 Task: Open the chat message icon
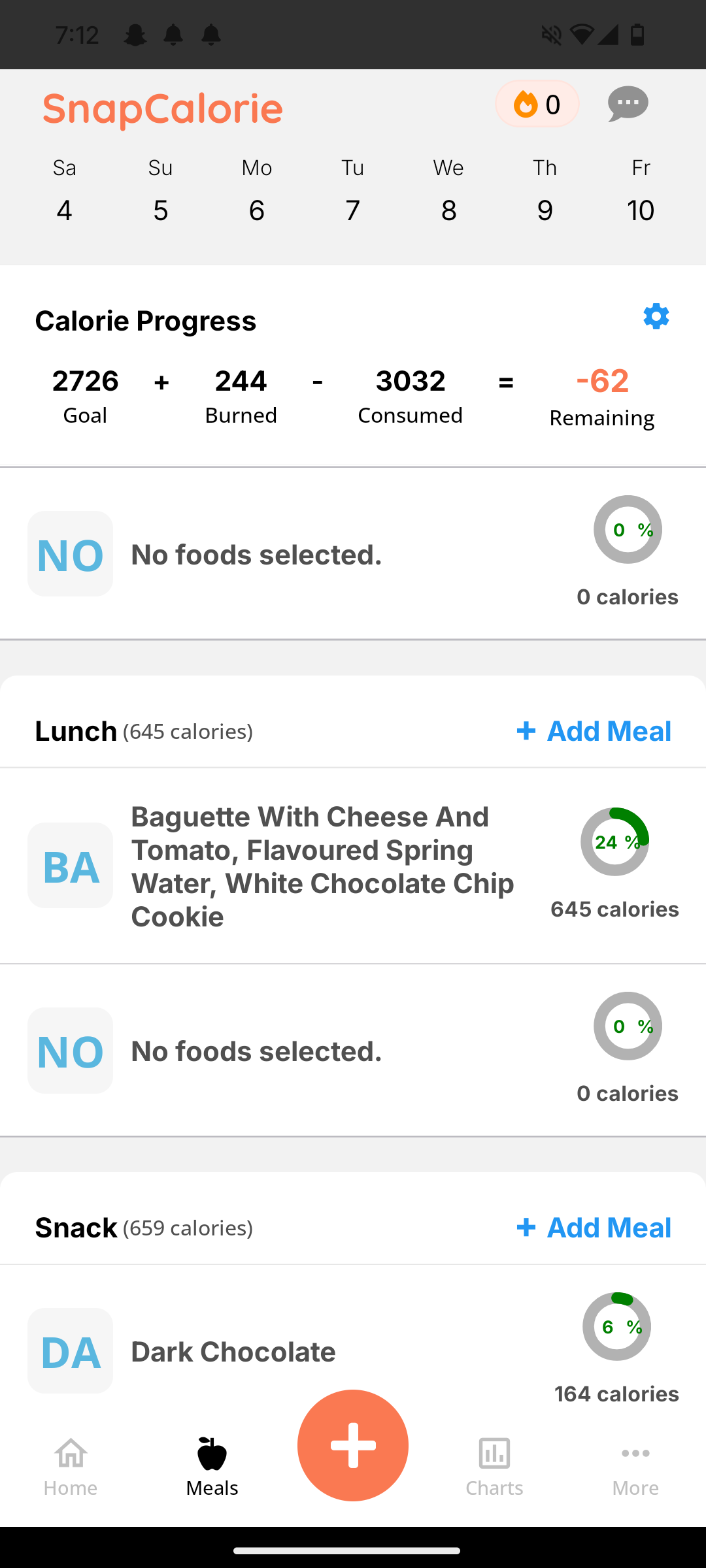click(x=628, y=104)
